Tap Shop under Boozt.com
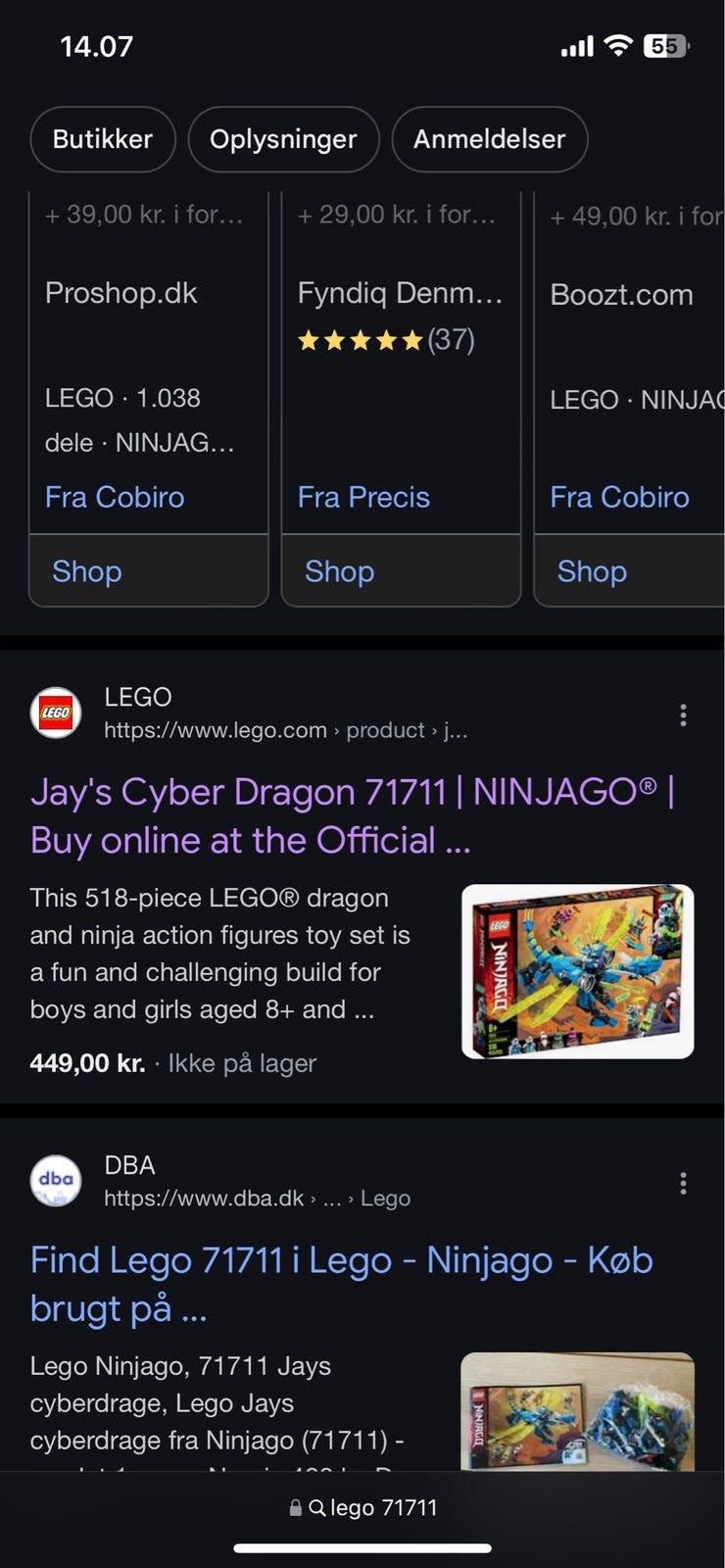The height and width of the screenshot is (1568, 725). [x=593, y=571]
